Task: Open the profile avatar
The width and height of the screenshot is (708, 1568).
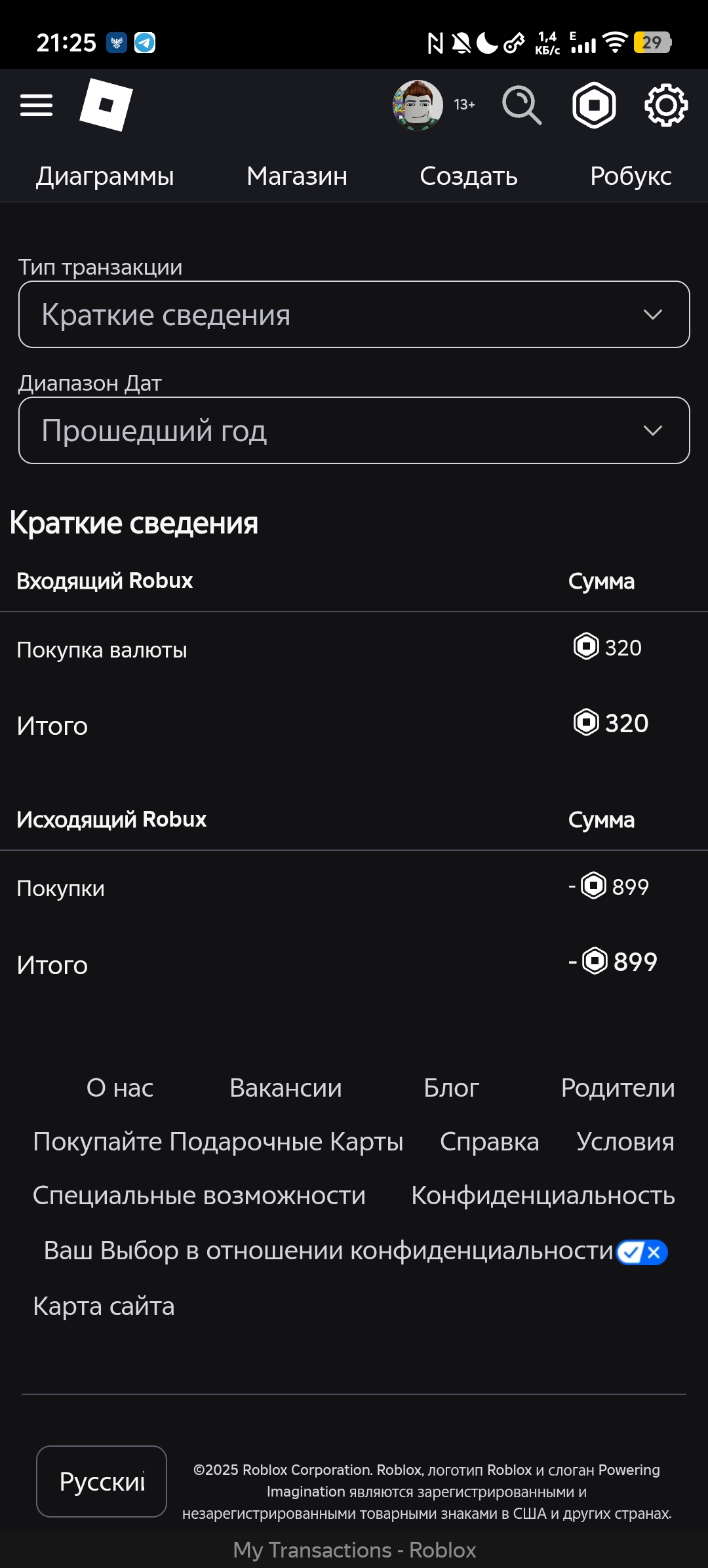Action: coord(418,105)
